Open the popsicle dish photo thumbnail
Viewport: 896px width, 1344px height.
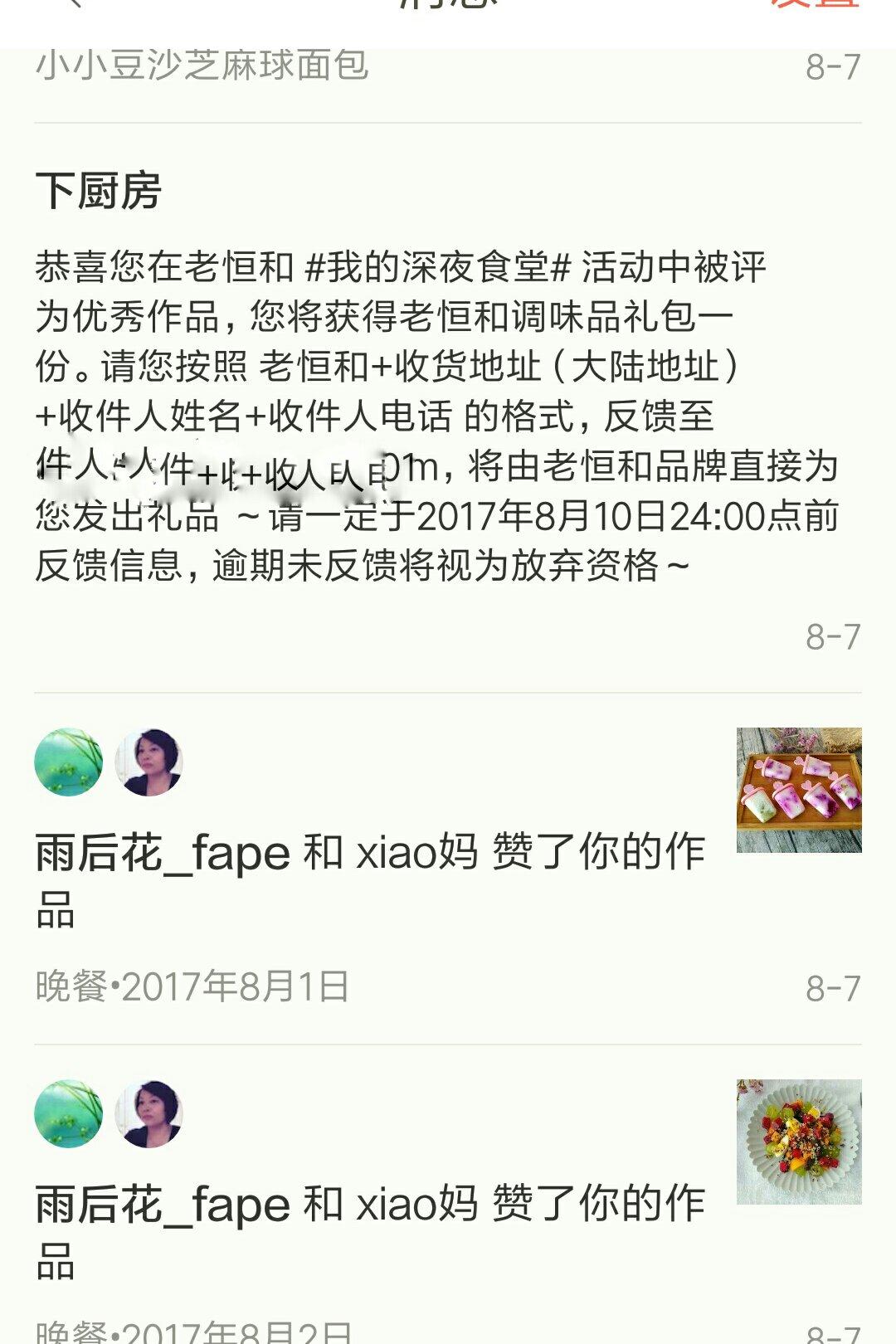799,790
